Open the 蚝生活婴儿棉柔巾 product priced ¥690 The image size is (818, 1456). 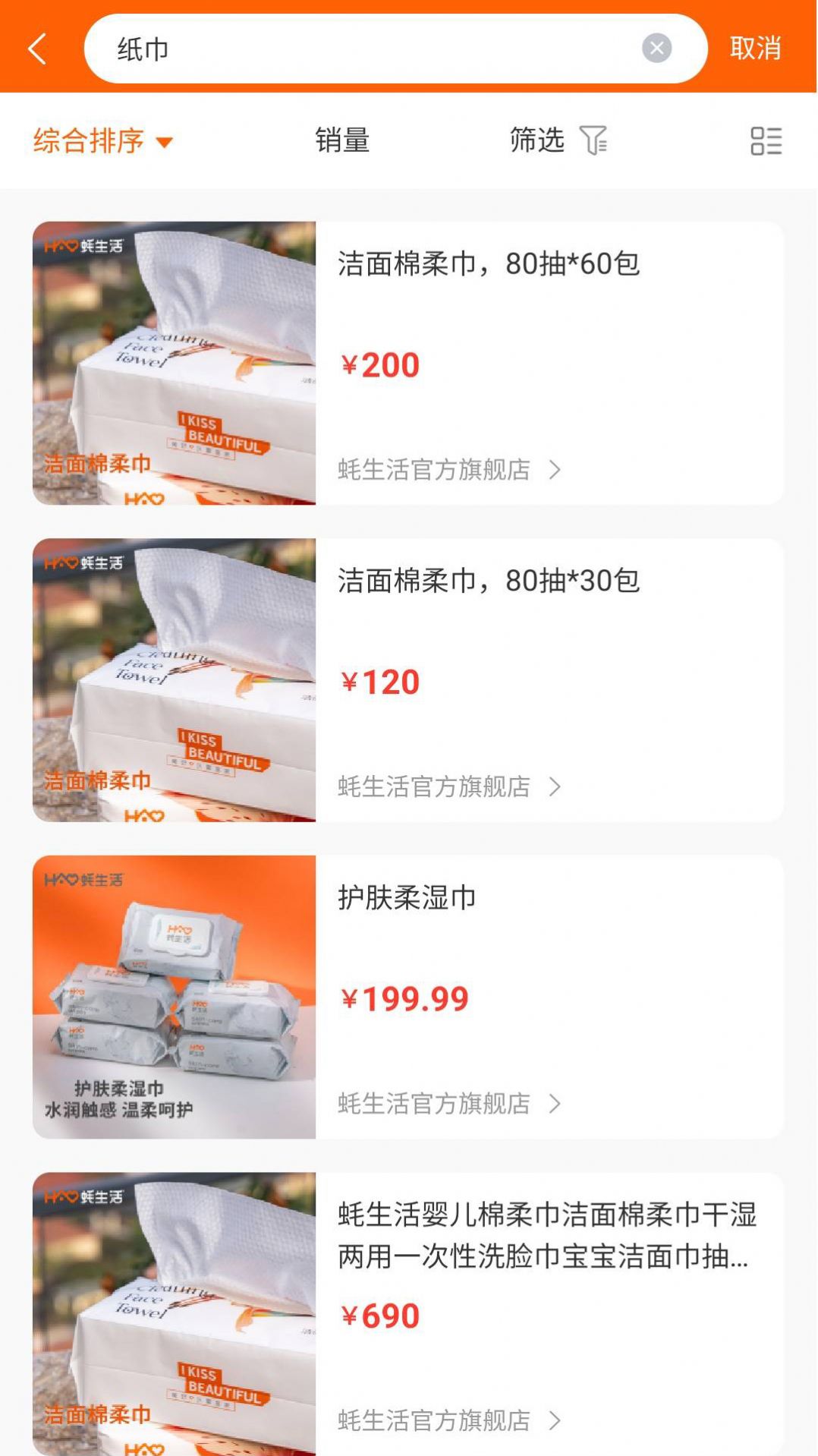[546, 1235]
